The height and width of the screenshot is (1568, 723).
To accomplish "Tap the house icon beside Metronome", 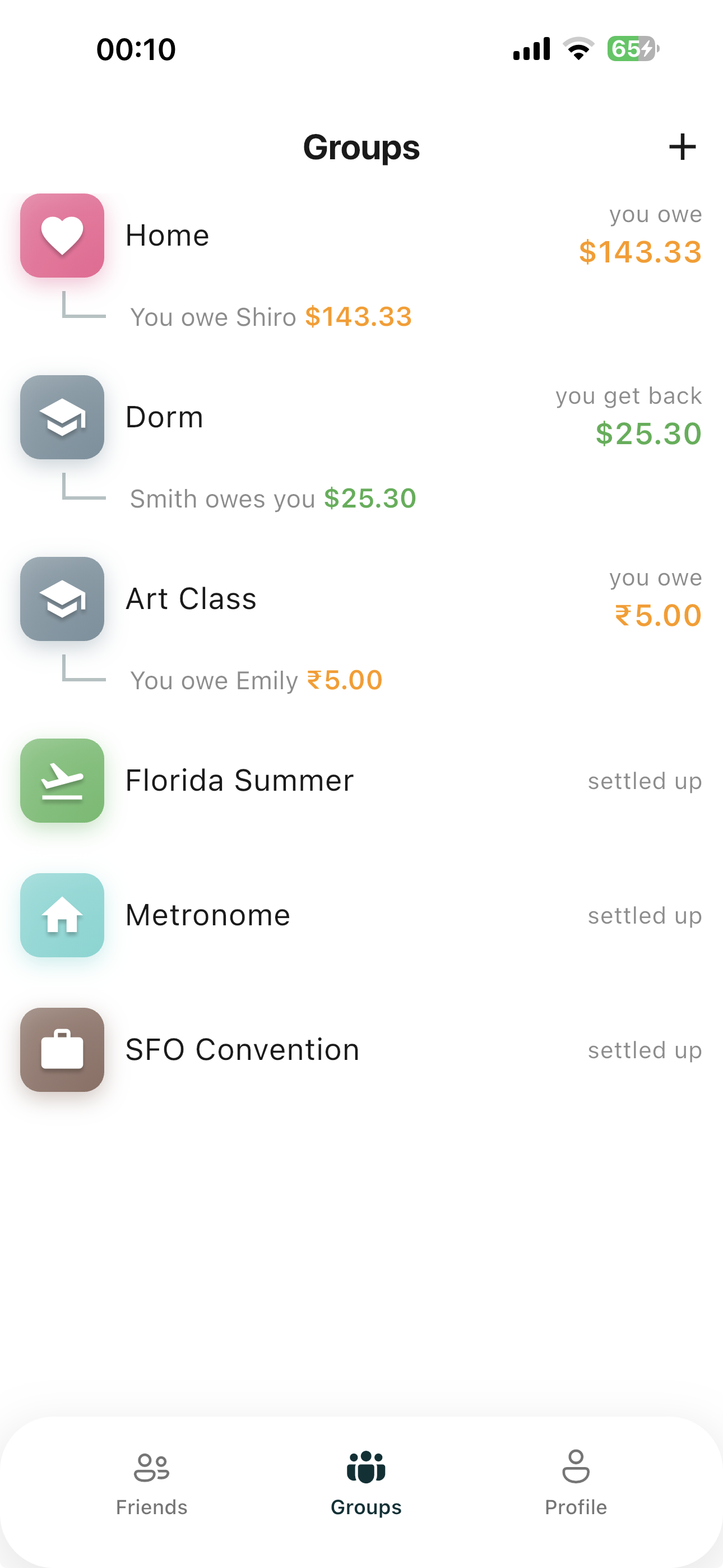I will tap(62, 915).
